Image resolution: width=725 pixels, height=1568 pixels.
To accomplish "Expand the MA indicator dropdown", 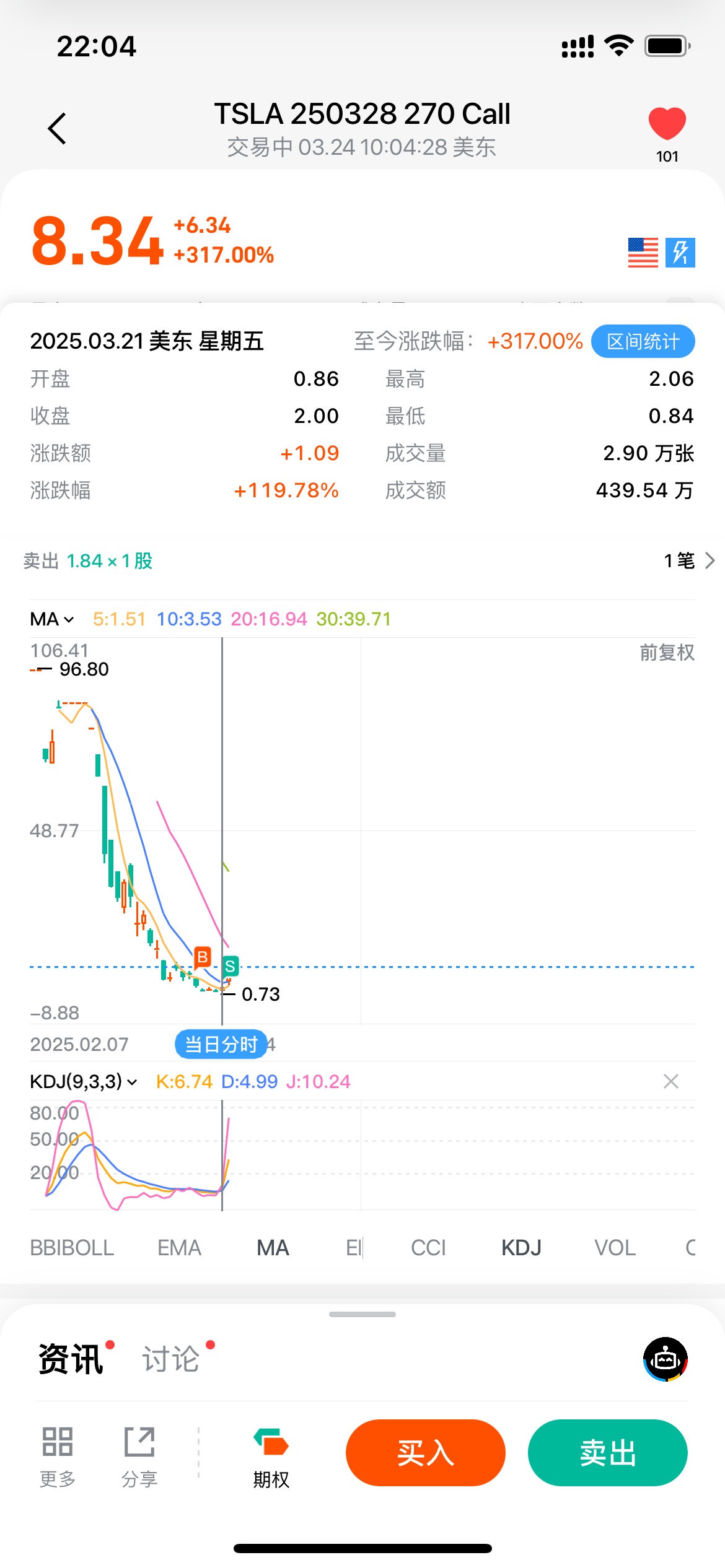I will [x=52, y=619].
